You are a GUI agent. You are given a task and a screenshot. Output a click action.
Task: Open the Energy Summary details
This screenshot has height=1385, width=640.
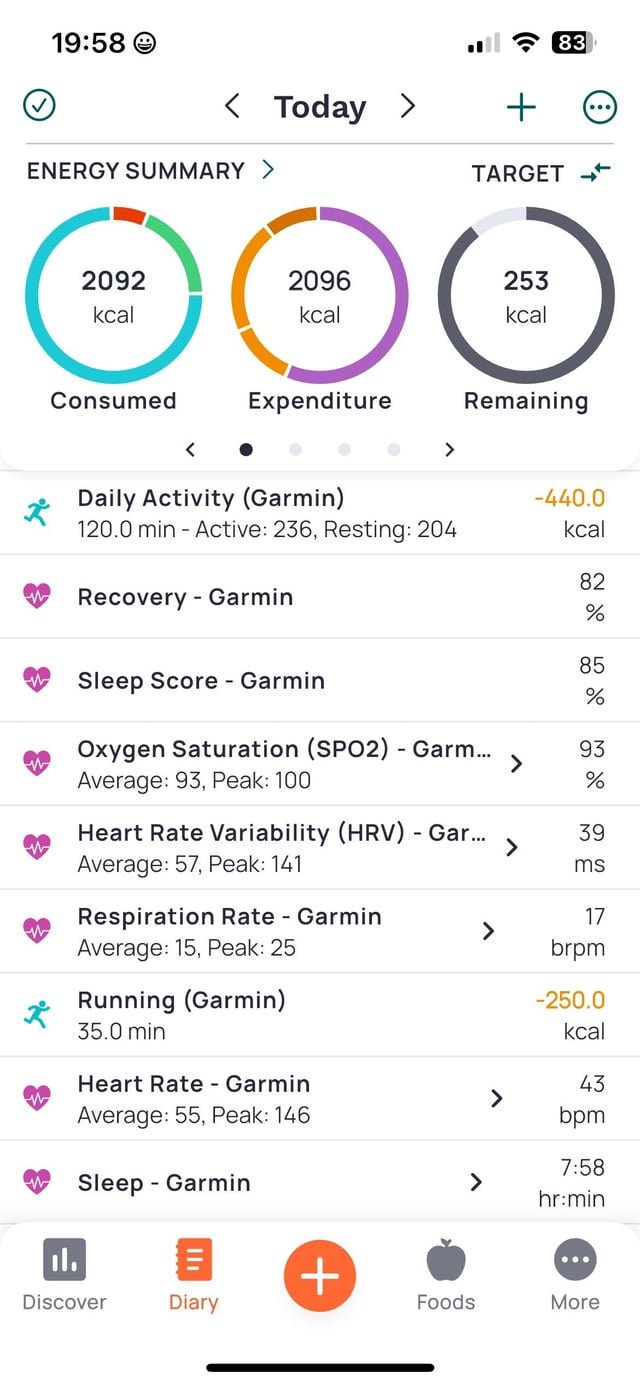tap(150, 171)
